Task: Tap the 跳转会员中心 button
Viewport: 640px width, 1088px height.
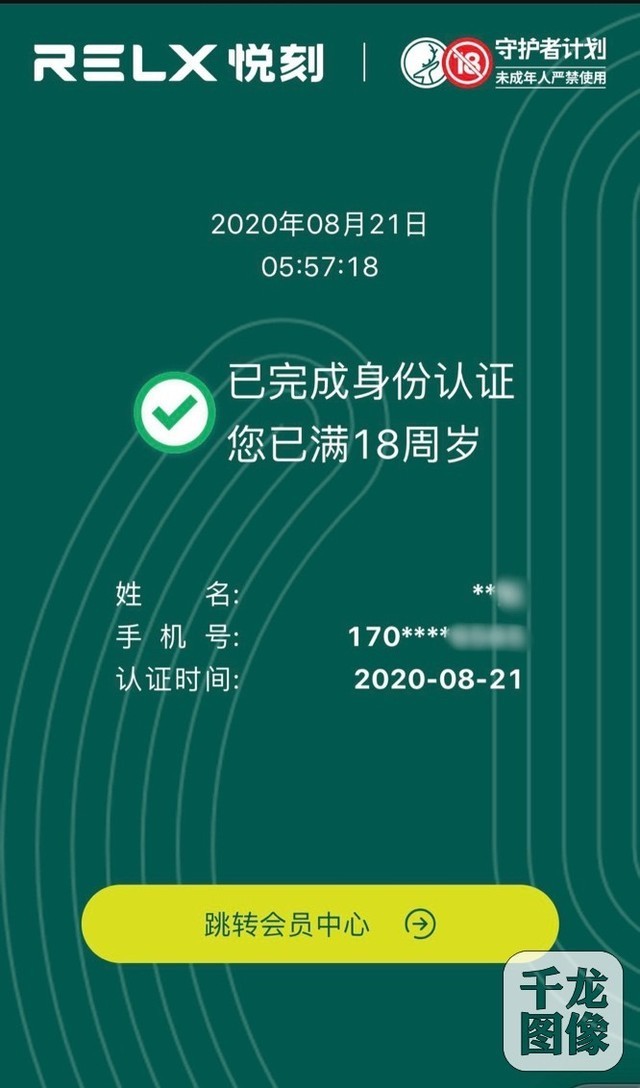Action: (319, 924)
